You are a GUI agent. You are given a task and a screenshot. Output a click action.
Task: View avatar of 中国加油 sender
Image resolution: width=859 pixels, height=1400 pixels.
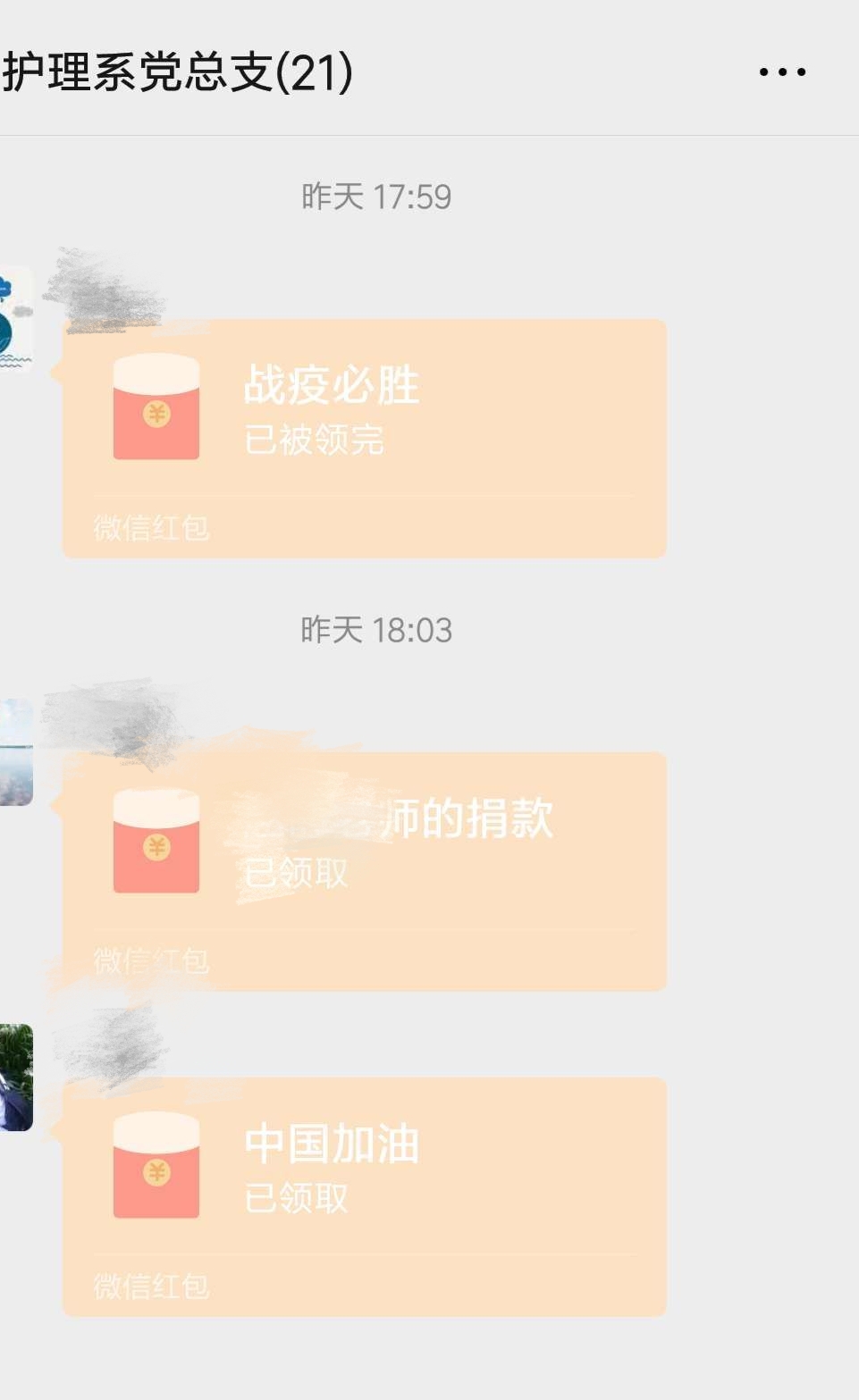[16, 1077]
